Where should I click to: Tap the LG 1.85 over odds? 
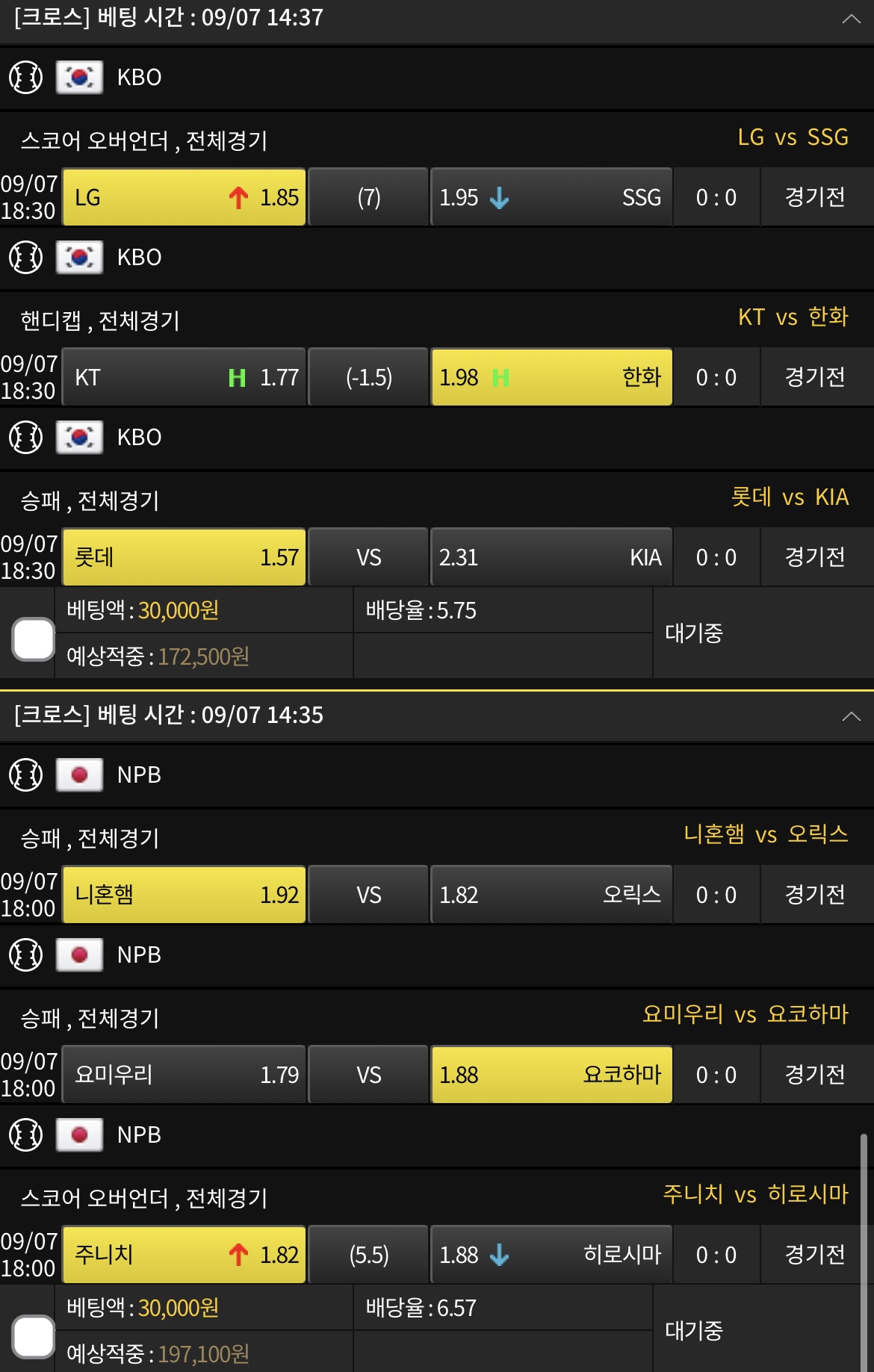pos(184,197)
